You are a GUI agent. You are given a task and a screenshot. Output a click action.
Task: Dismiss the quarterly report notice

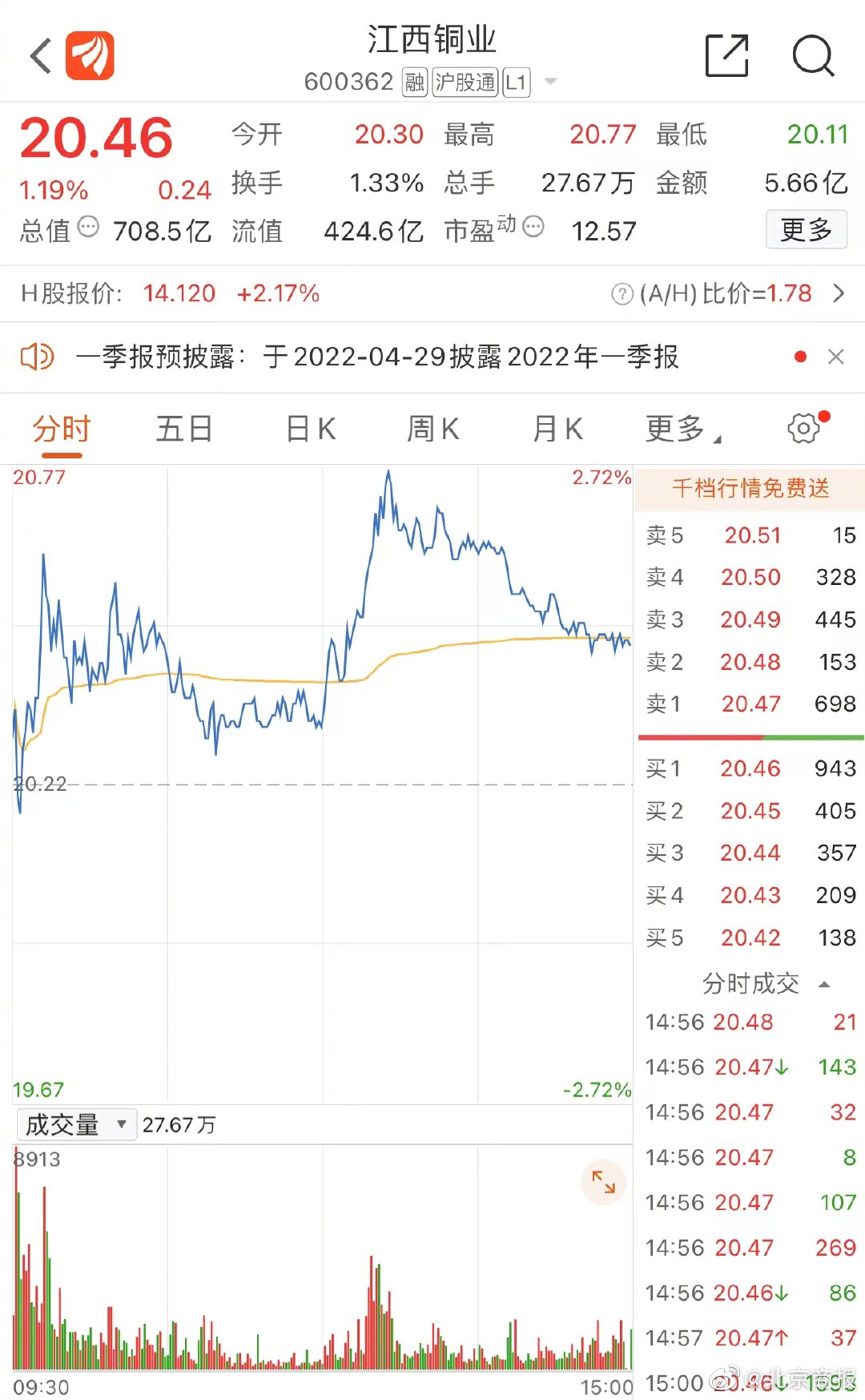tap(835, 357)
